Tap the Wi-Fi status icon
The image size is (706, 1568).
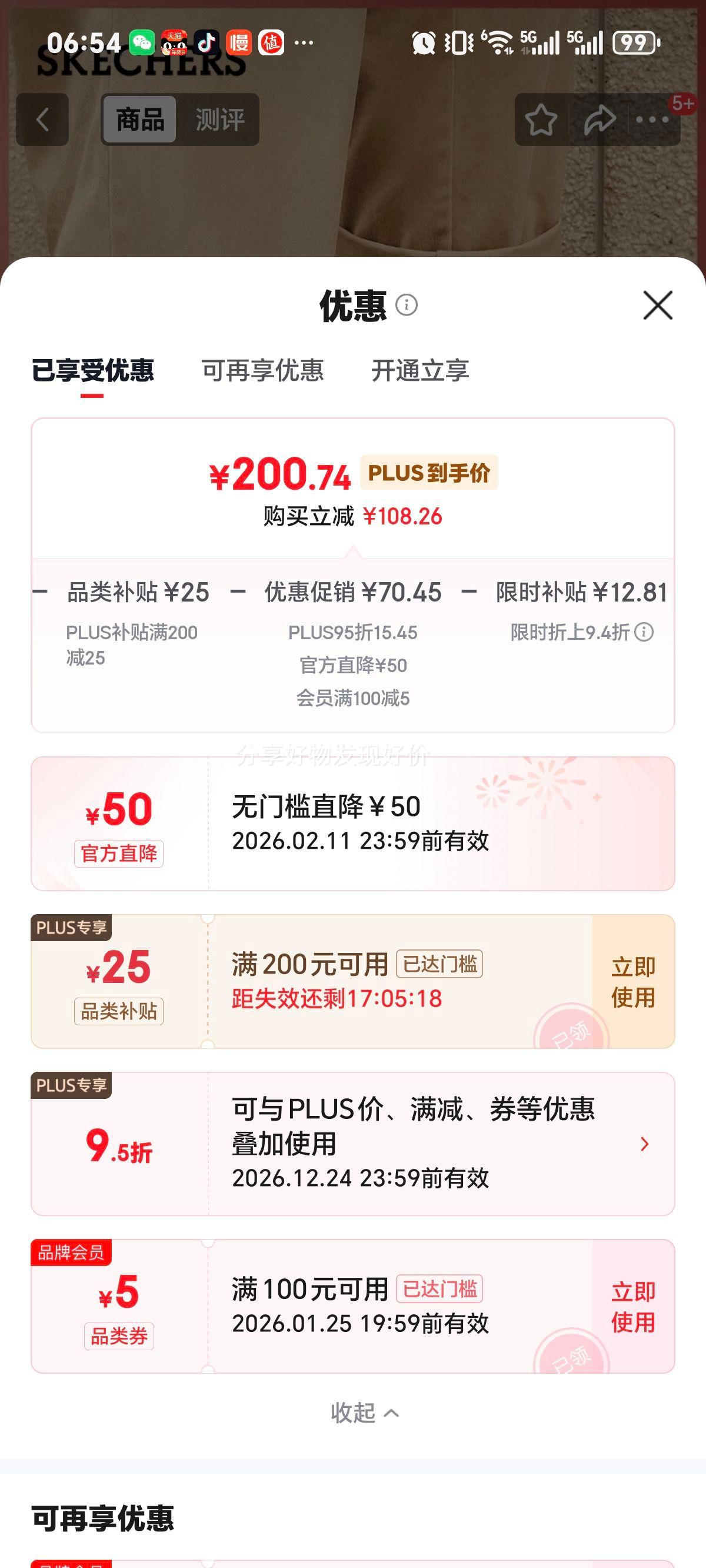(499, 41)
